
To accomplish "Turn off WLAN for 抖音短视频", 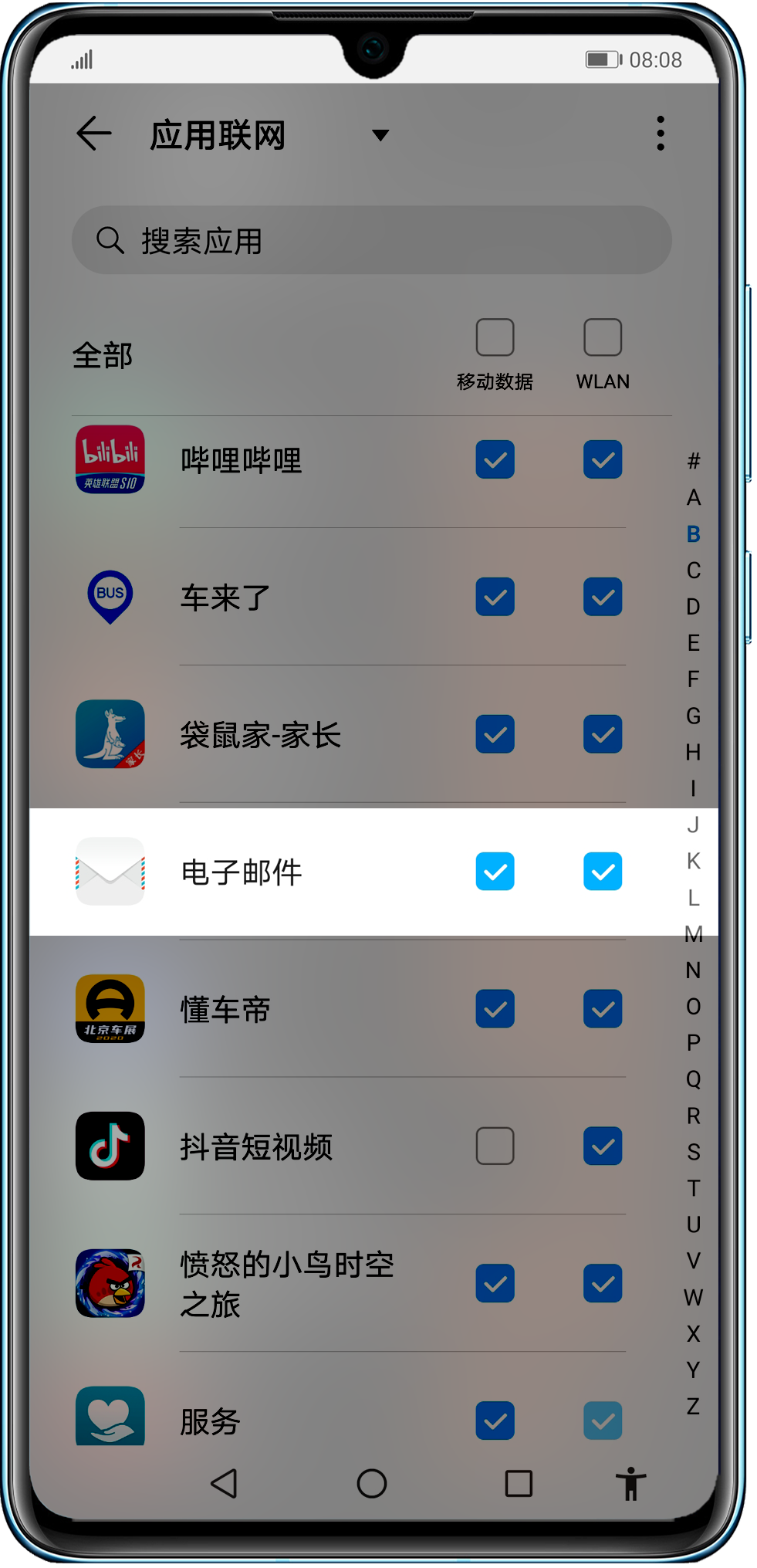I will 603,1146.
